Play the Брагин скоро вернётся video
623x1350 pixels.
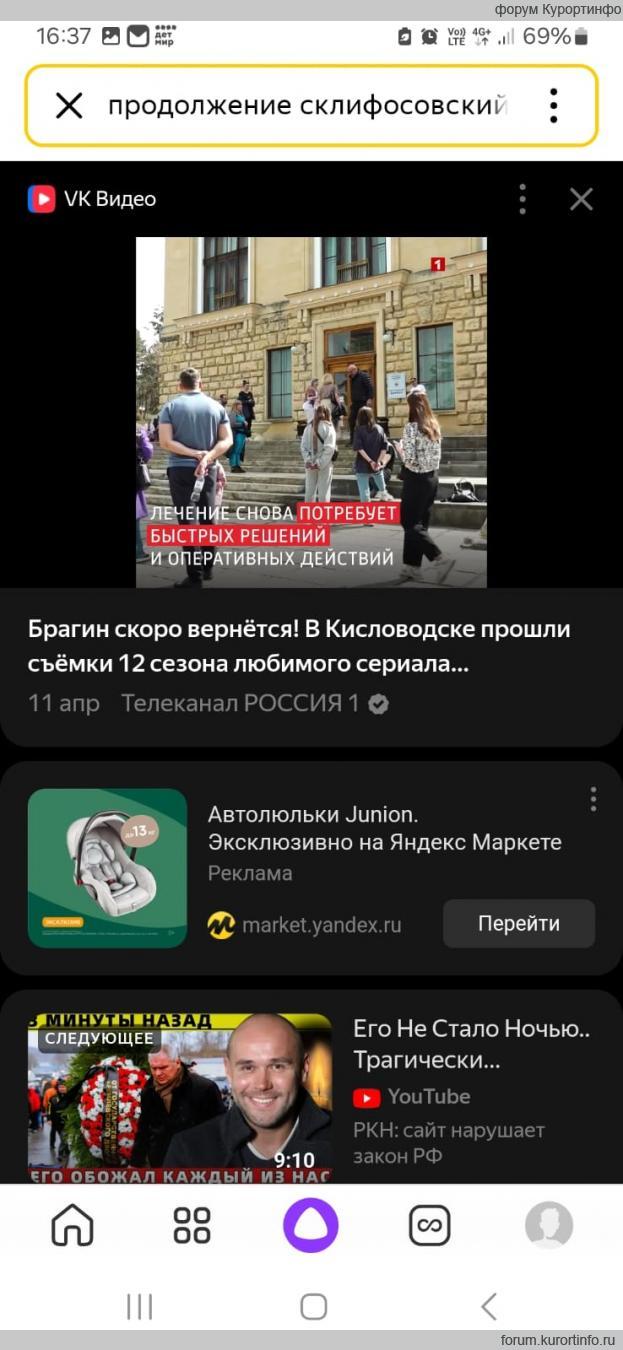pyautogui.click(x=311, y=412)
